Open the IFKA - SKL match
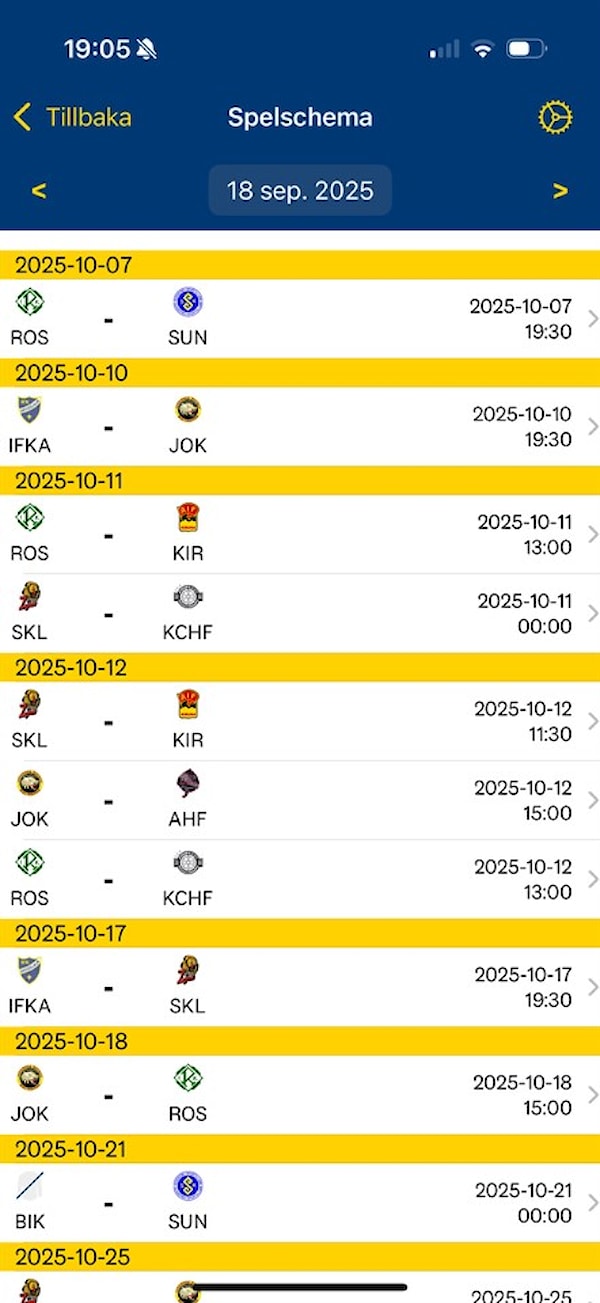 300,987
